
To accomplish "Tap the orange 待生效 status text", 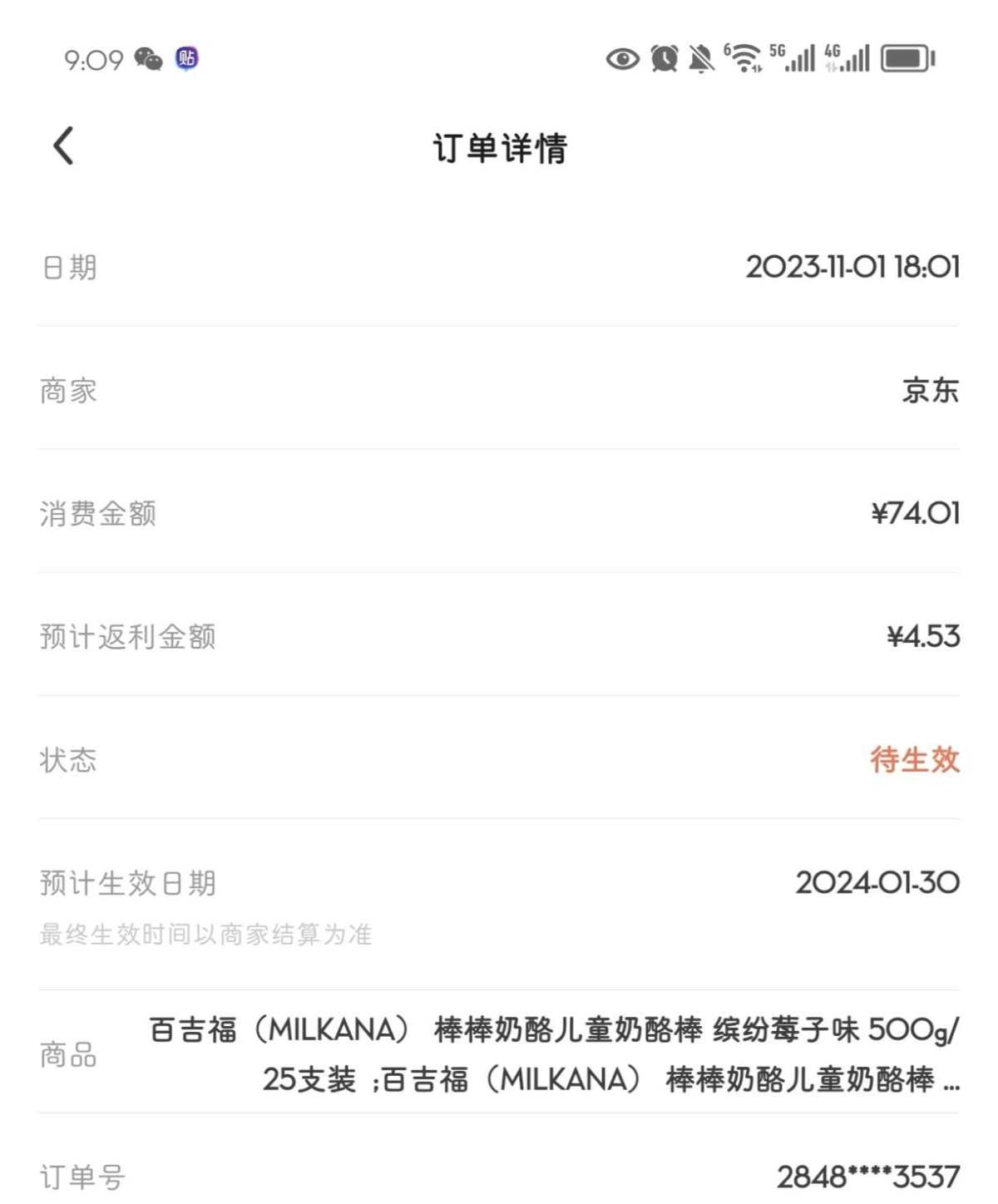I will [x=916, y=761].
